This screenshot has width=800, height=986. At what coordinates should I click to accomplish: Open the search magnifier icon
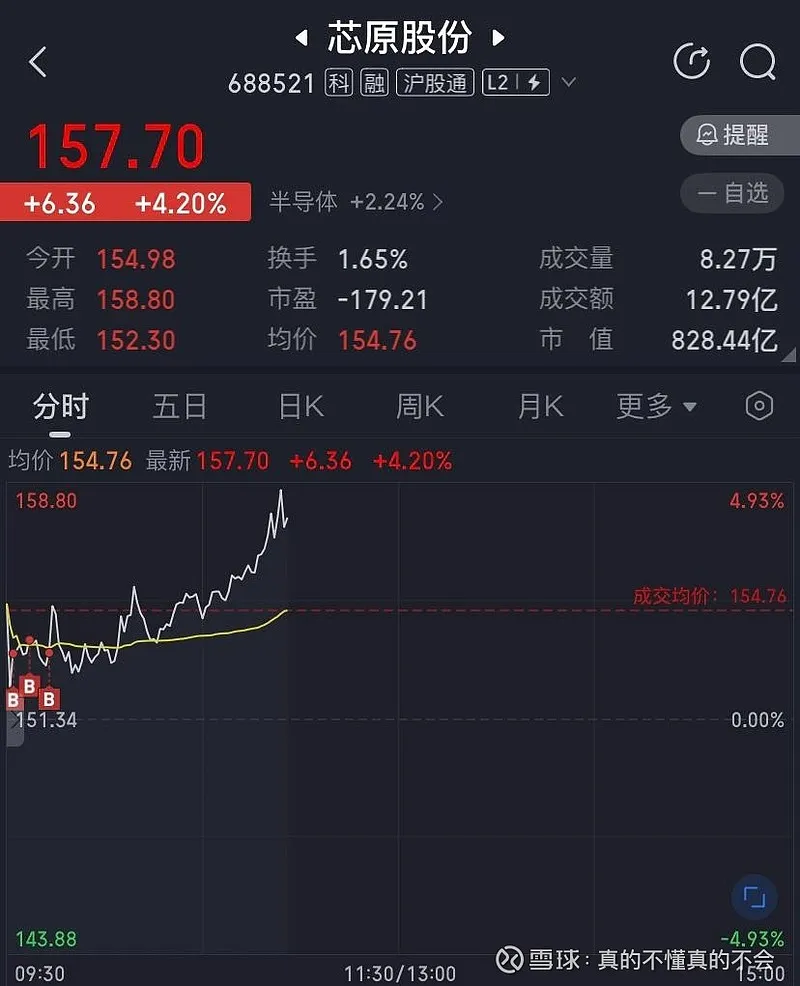[757, 62]
